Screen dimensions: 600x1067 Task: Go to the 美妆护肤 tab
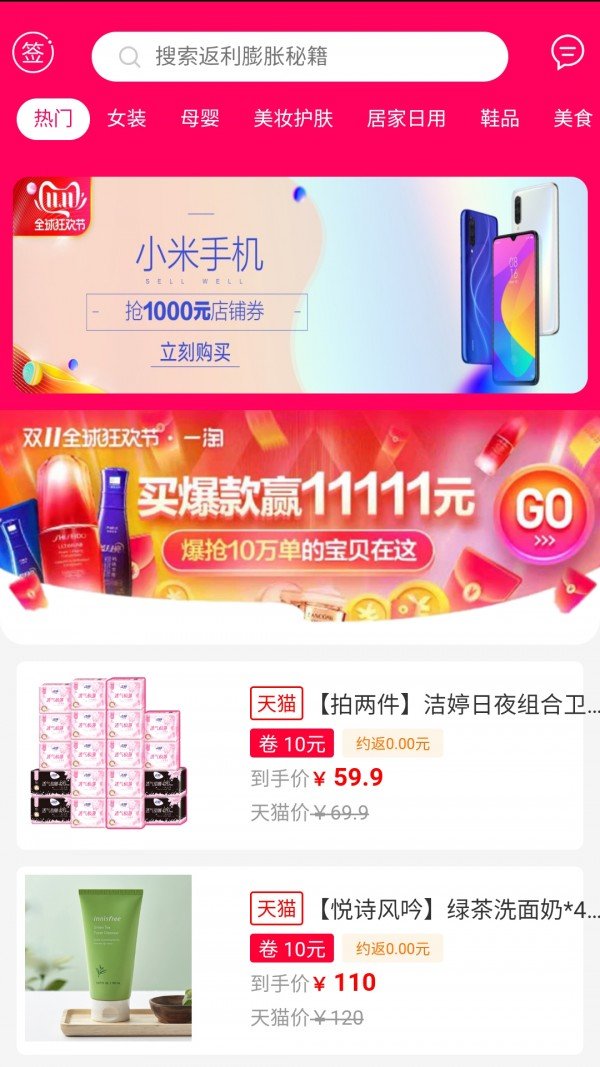293,119
